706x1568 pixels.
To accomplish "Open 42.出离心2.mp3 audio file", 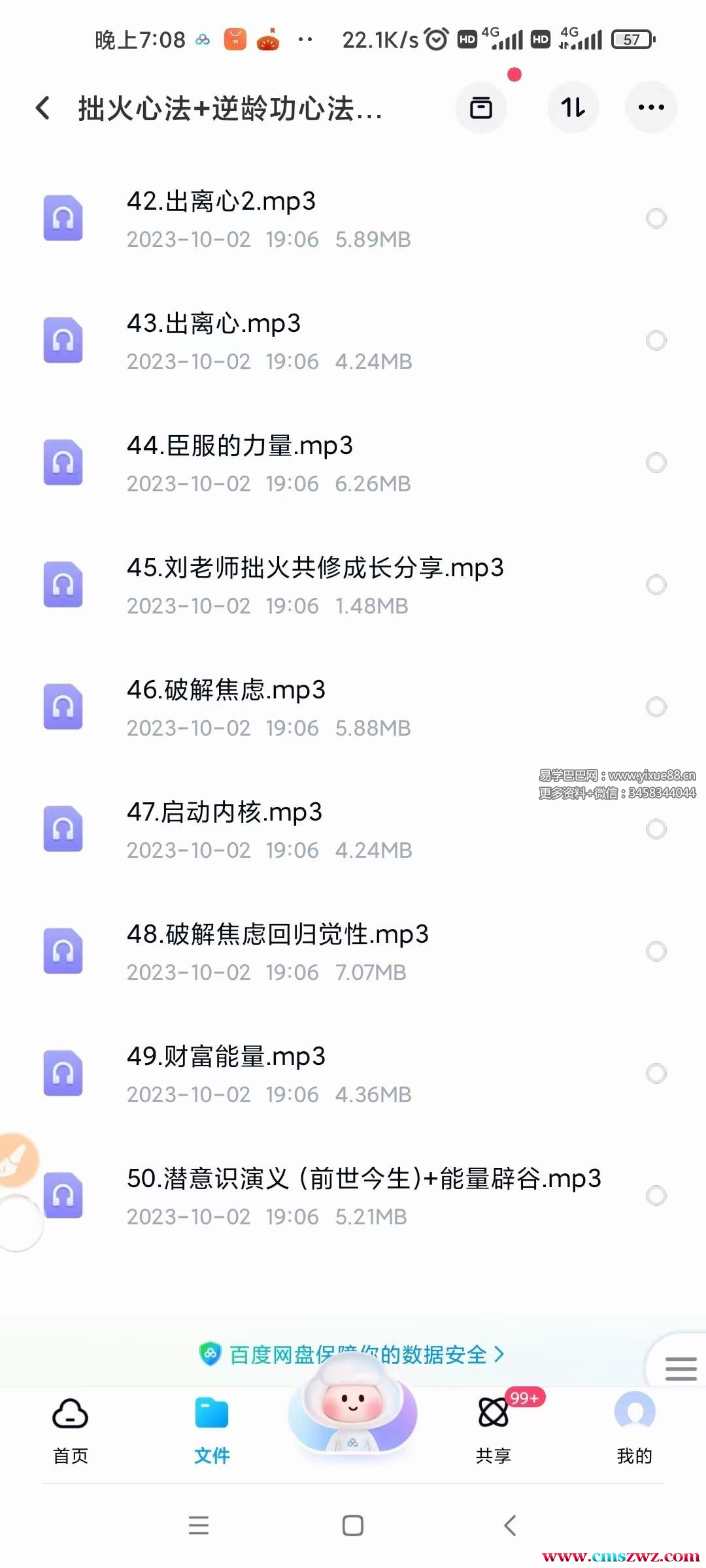I will pyautogui.click(x=221, y=202).
